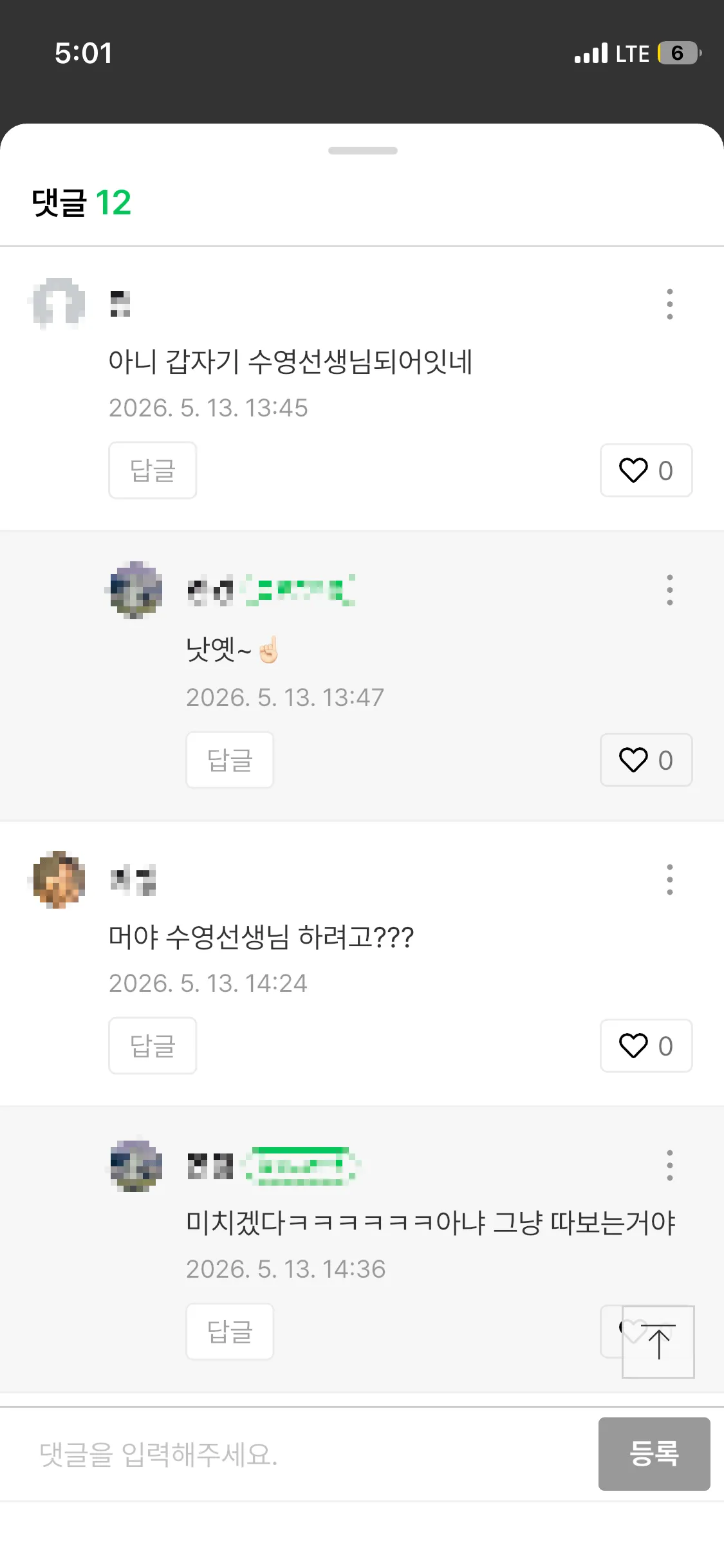Reply to the '아니 갑자기 수영선생님되어있네' comment
Screen dimensions: 724x1568
click(153, 471)
